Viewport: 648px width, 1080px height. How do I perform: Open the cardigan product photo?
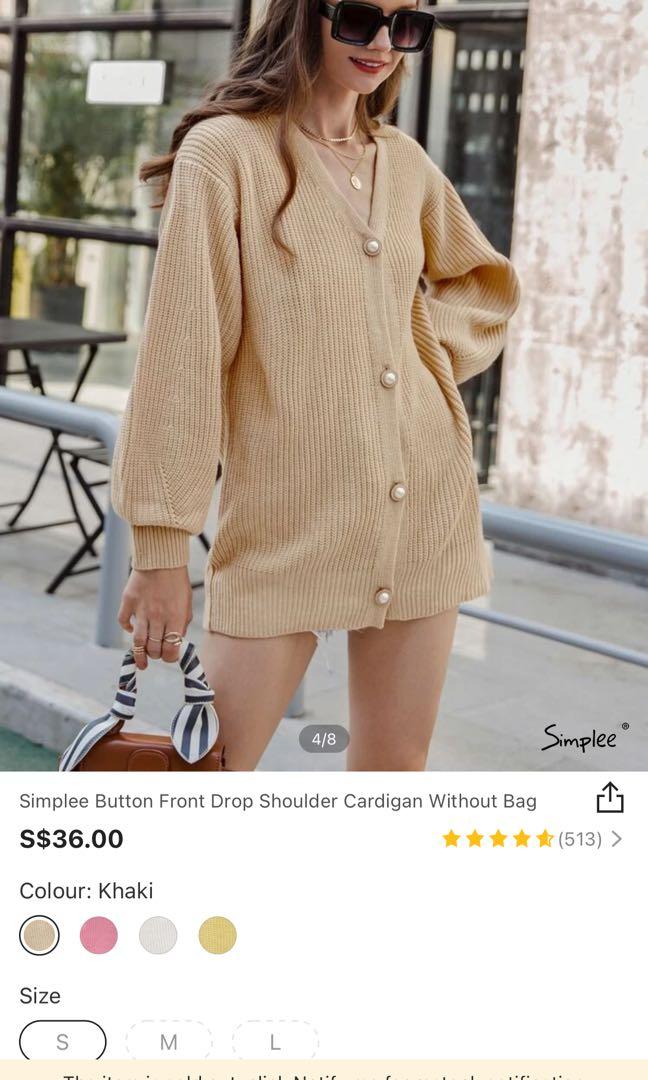point(324,385)
